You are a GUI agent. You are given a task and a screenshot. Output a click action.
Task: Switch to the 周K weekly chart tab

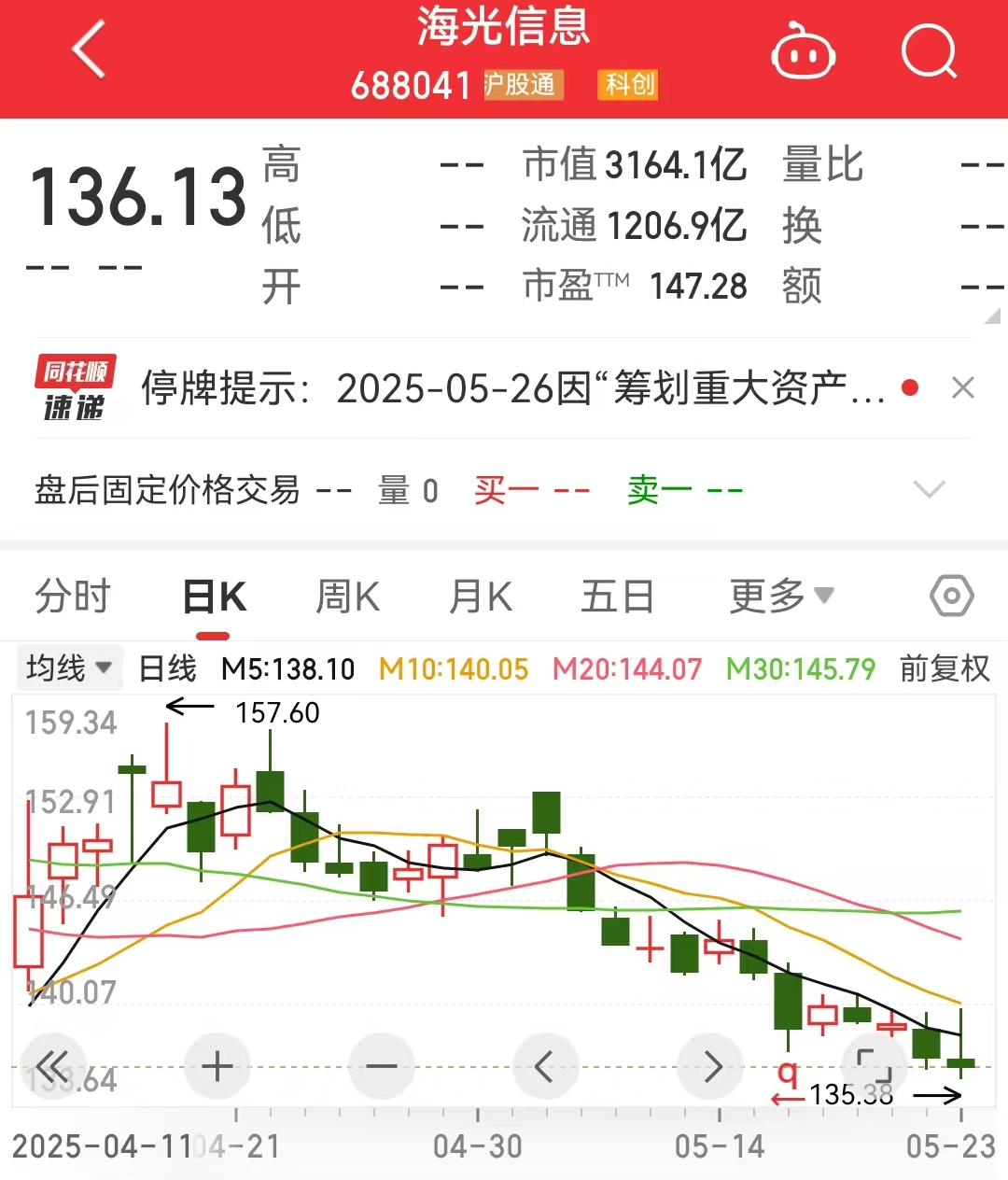[x=346, y=595]
